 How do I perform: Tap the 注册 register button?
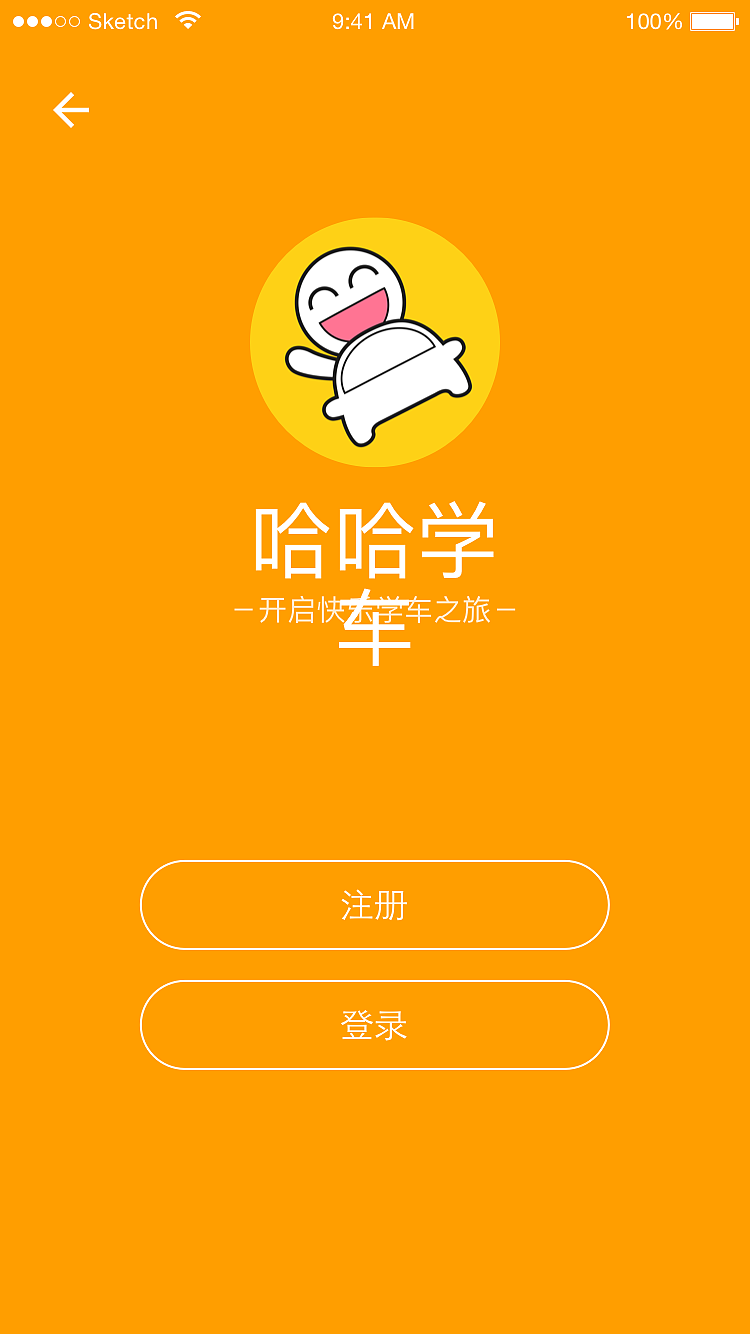(375, 904)
